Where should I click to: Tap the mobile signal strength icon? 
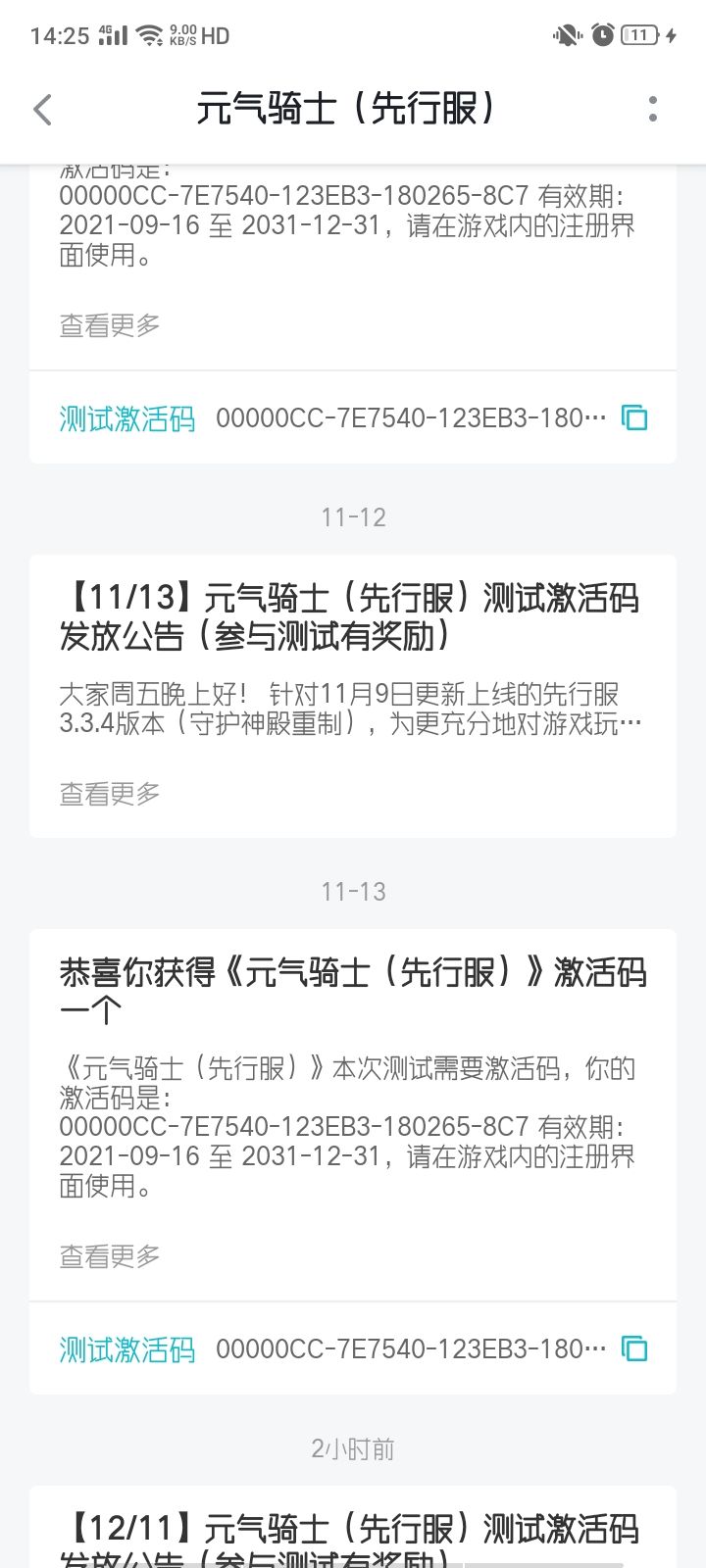113,35
